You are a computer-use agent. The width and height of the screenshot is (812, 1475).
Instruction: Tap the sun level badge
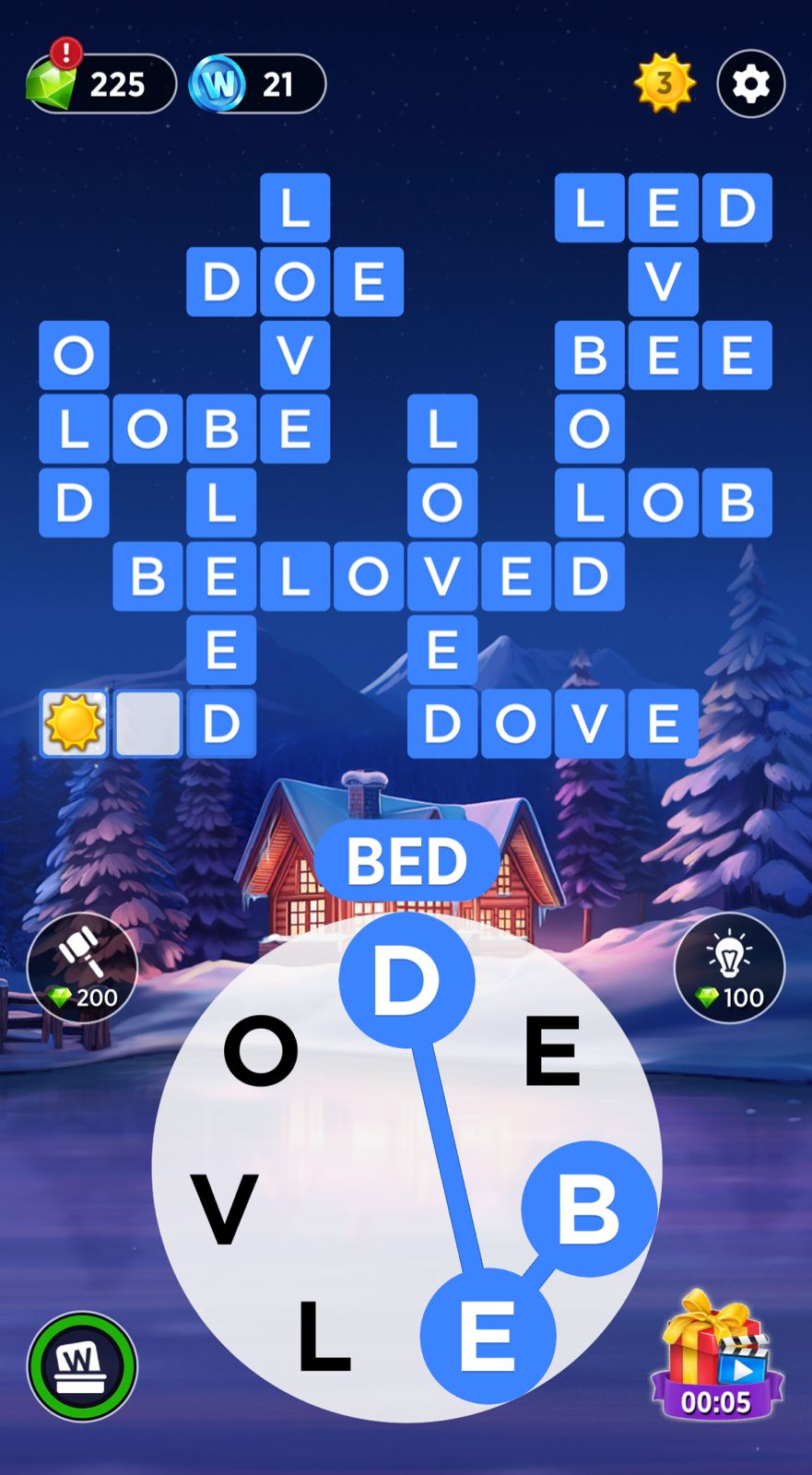point(664,84)
